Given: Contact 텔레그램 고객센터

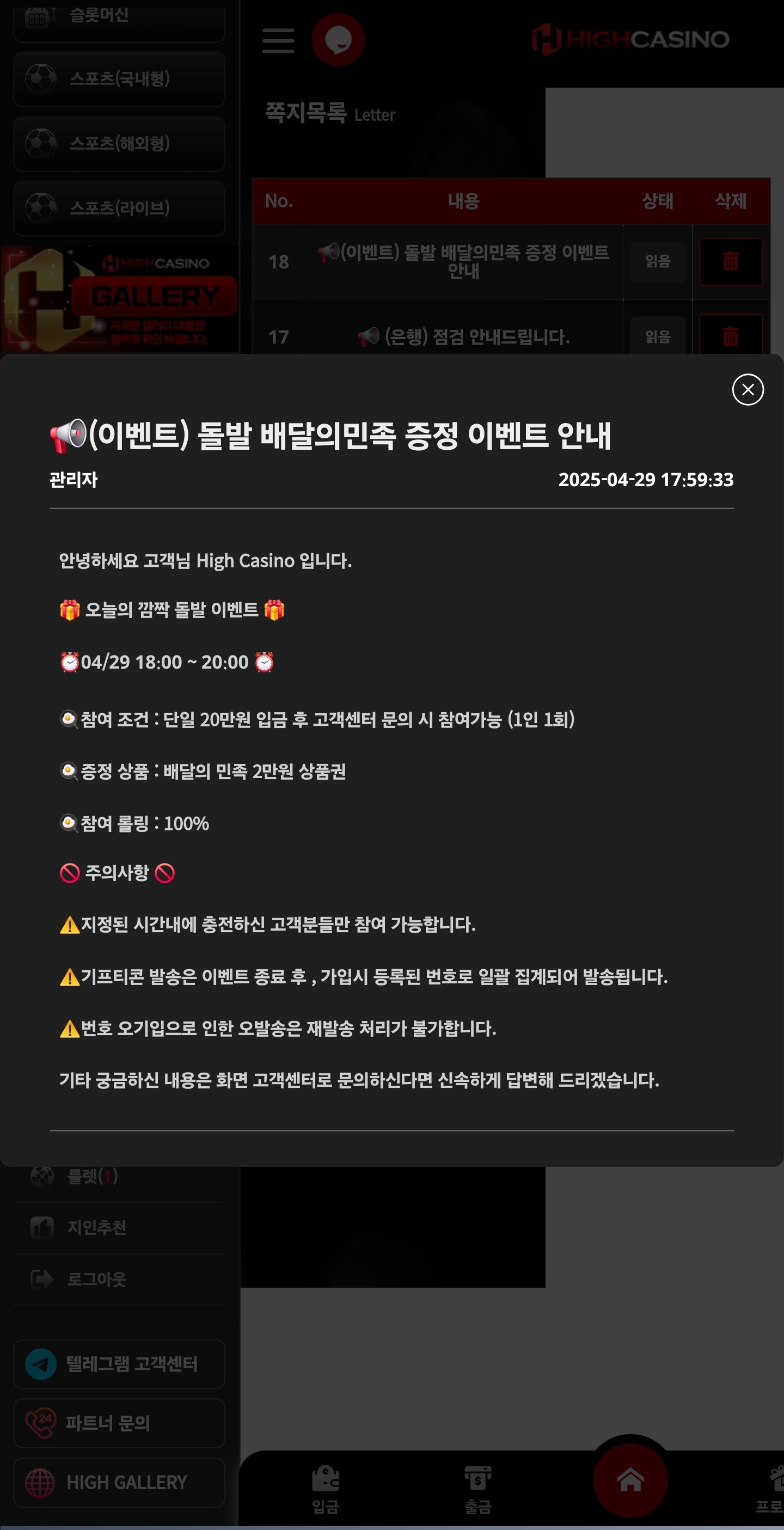Looking at the screenshot, I should point(119,1364).
